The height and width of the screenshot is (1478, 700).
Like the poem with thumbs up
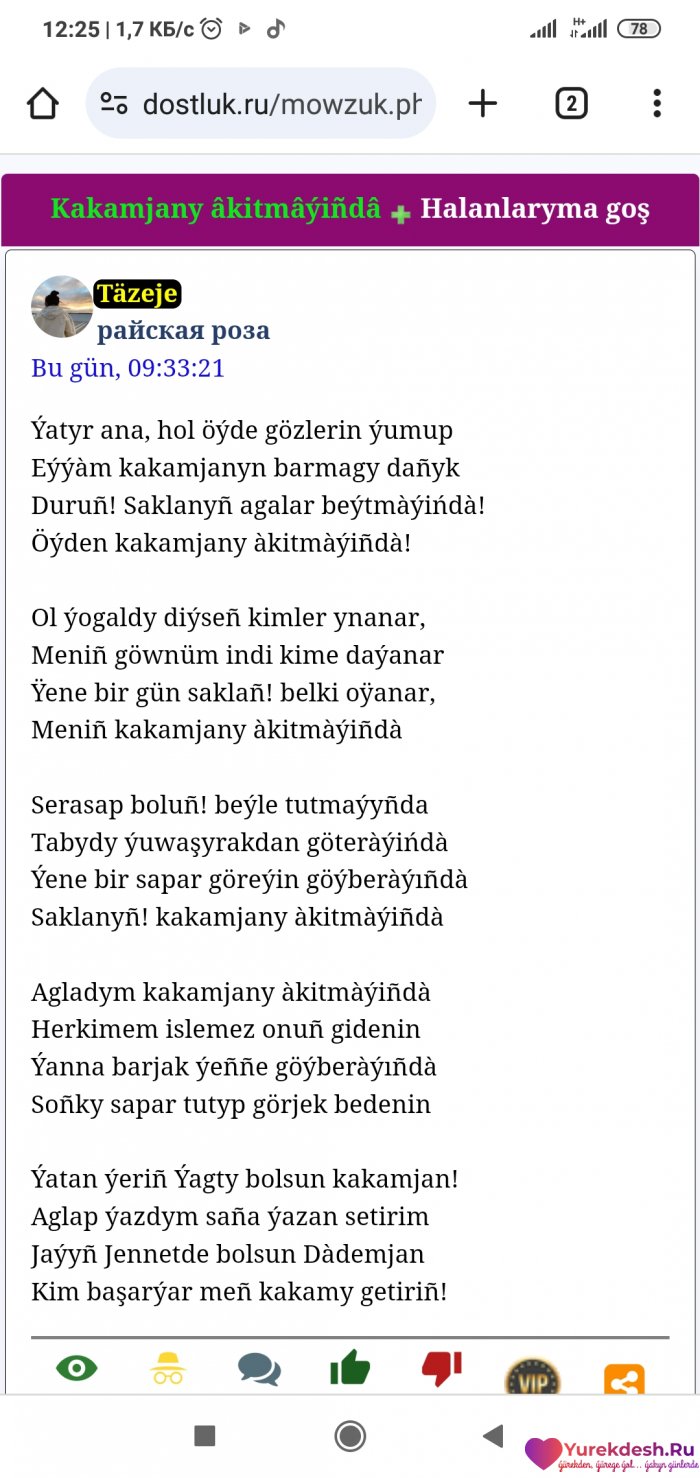tap(350, 1368)
